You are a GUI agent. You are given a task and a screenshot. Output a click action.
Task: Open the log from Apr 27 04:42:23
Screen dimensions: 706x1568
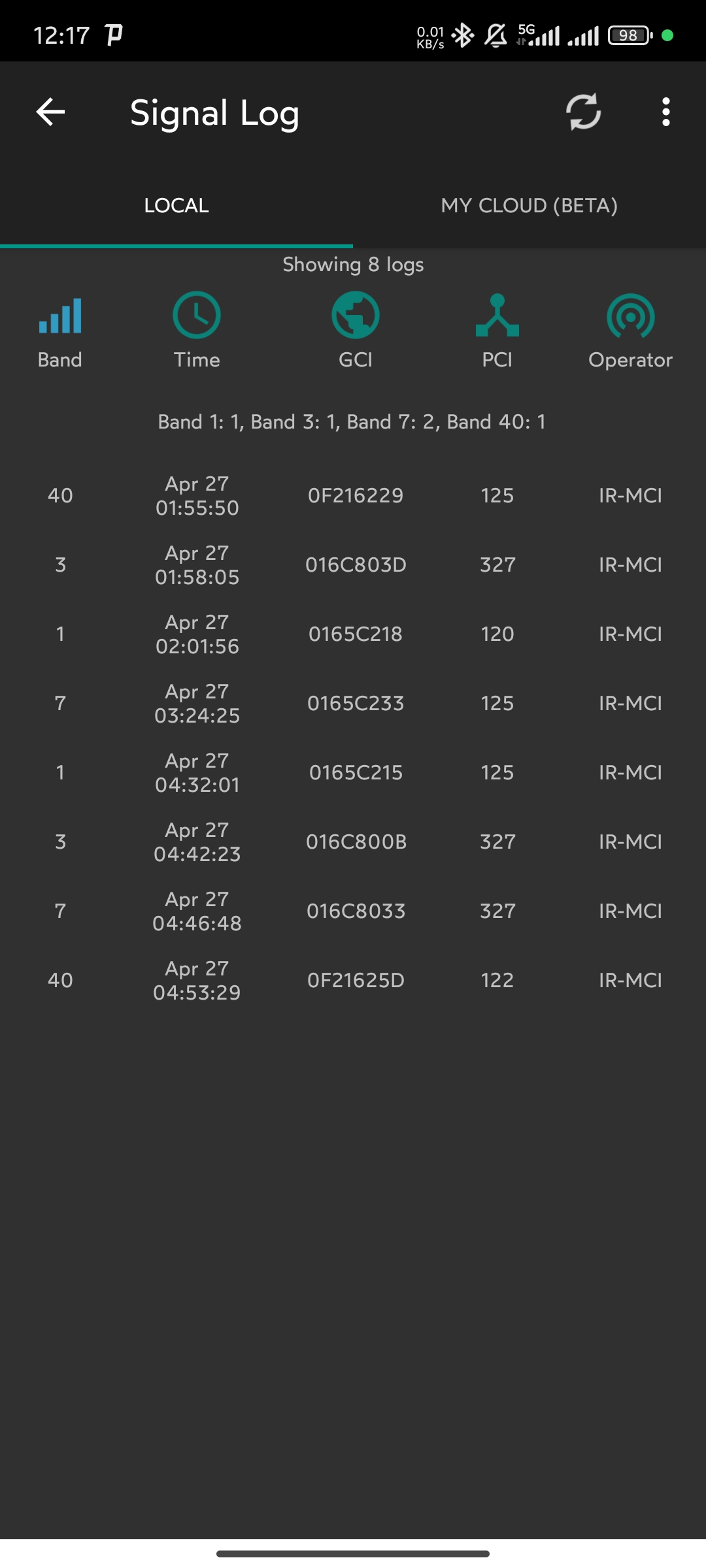(353, 841)
